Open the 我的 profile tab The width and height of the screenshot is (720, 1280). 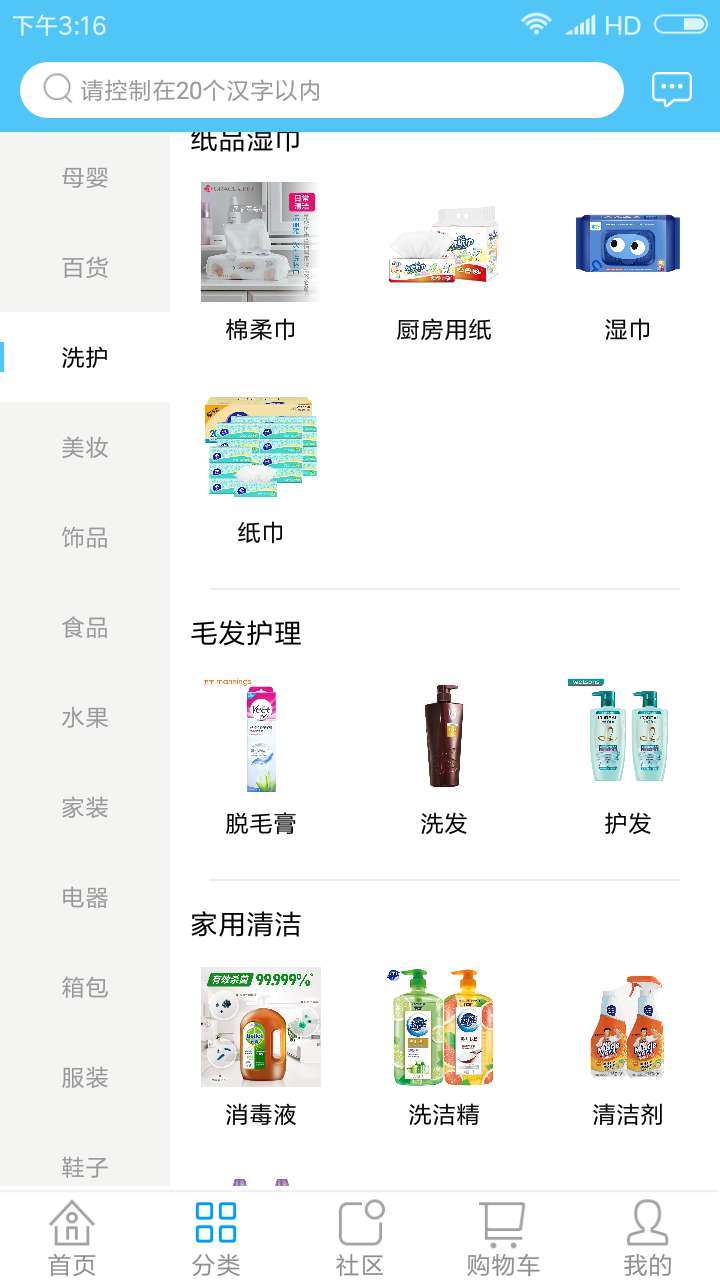pyautogui.click(x=647, y=1238)
